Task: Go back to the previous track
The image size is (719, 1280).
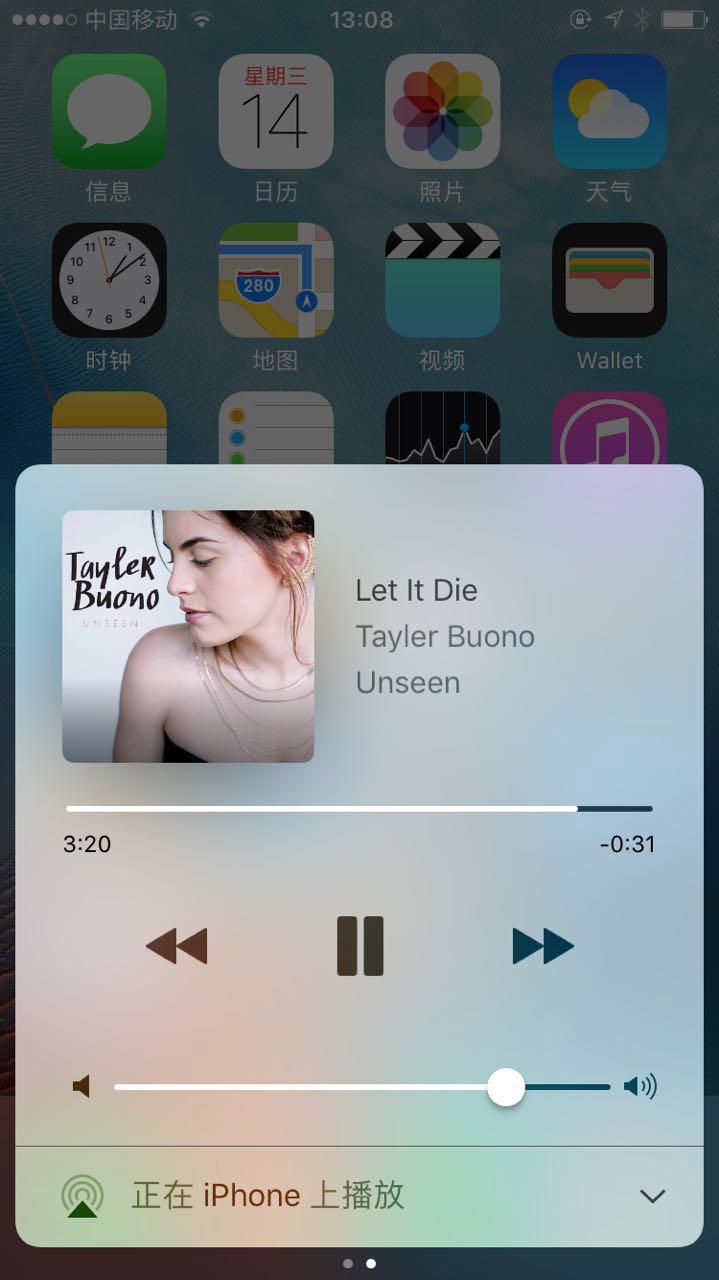Action: pyautogui.click(x=177, y=946)
